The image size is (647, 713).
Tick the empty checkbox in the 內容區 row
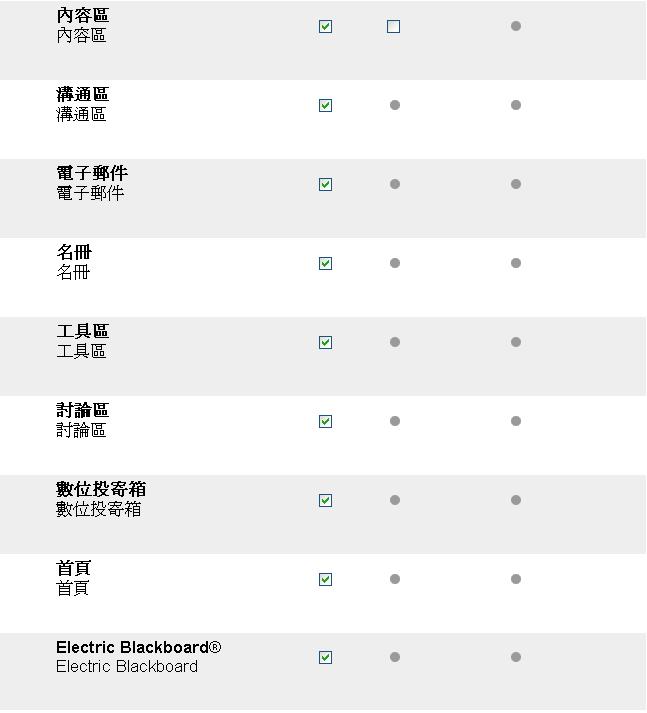click(x=393, y=27)
